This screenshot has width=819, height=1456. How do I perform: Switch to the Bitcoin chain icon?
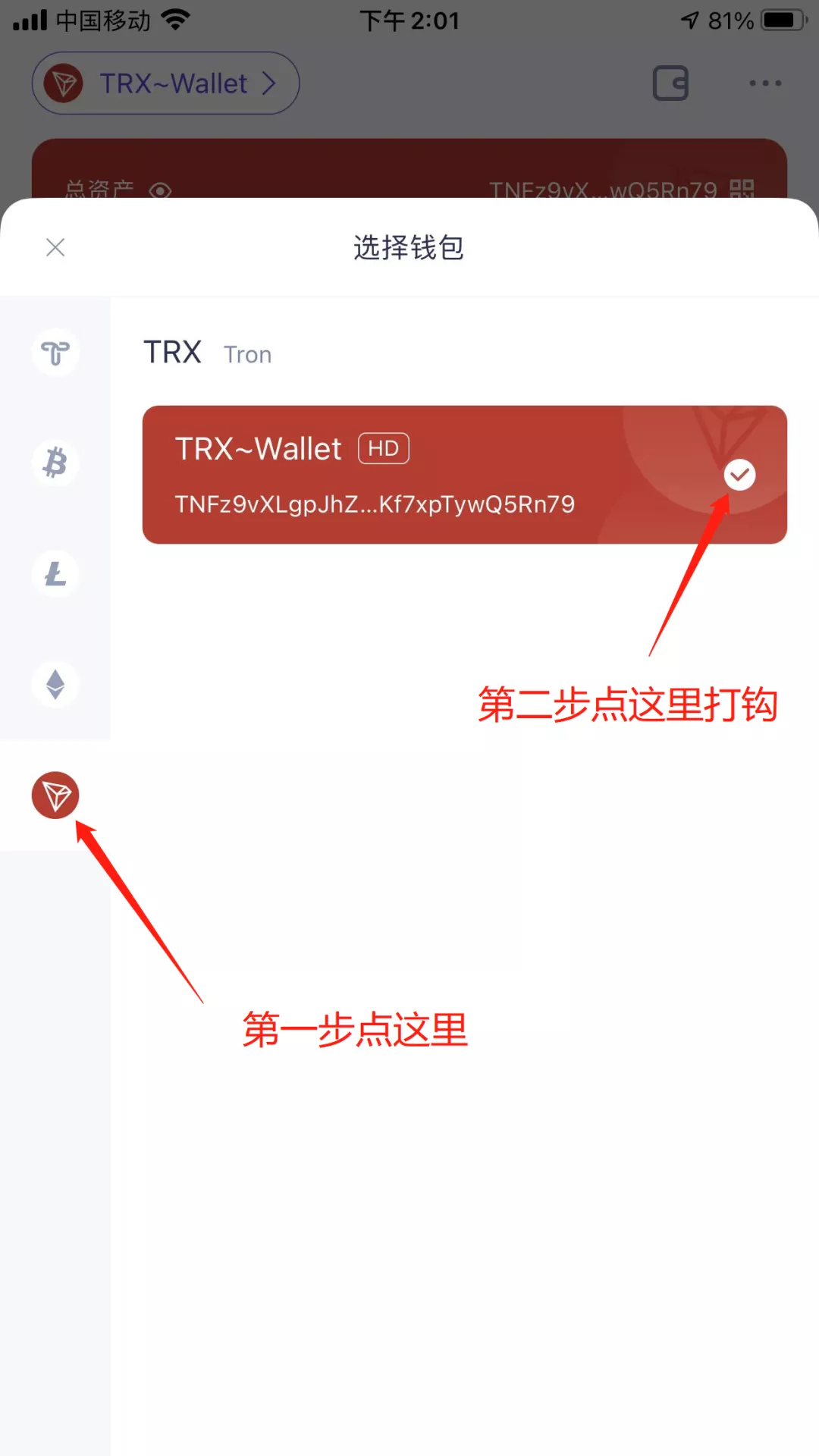55,463
